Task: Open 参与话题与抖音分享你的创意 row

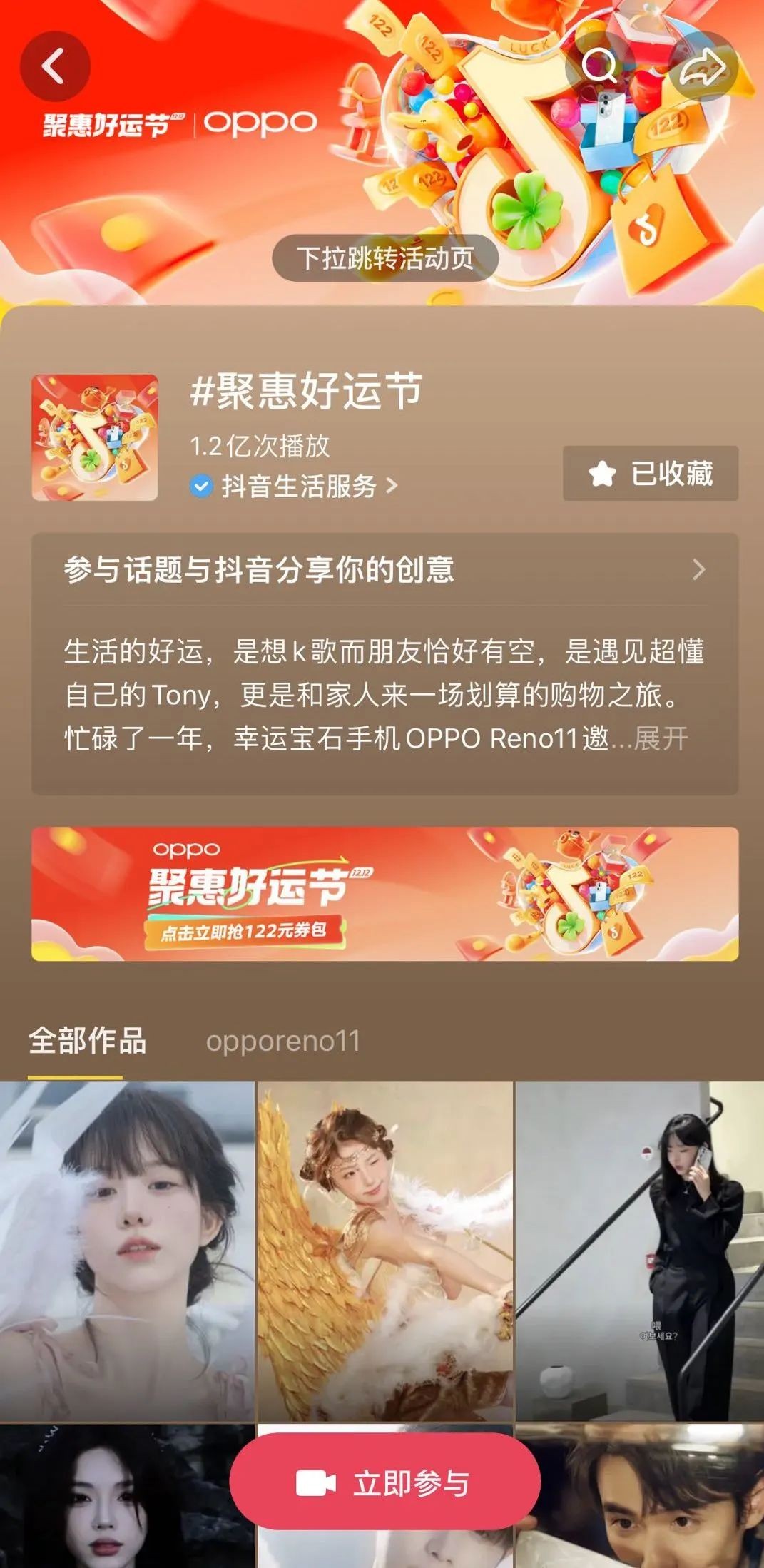Action: (x=384, y=569)
